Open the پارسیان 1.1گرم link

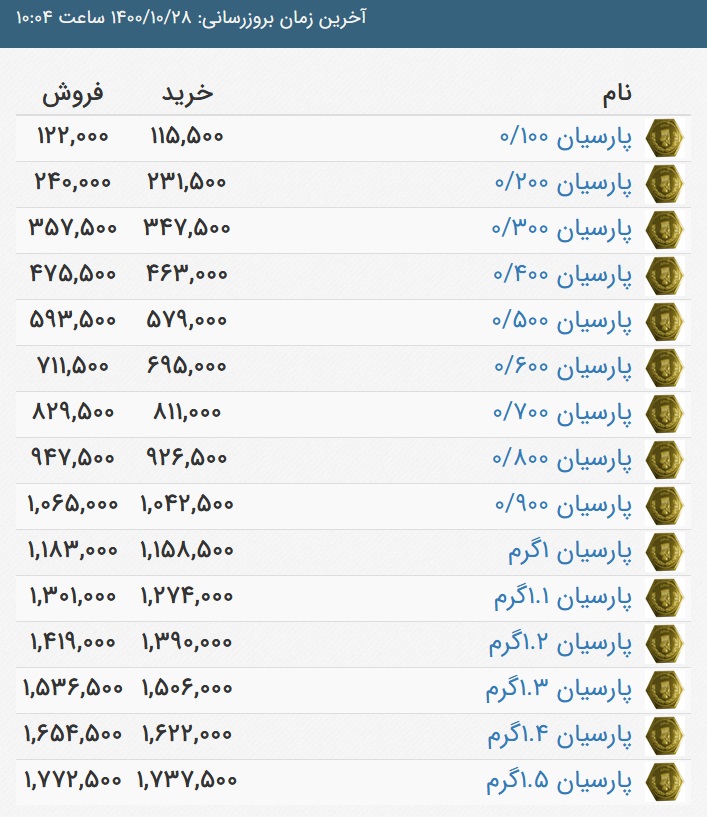point(563,598)
